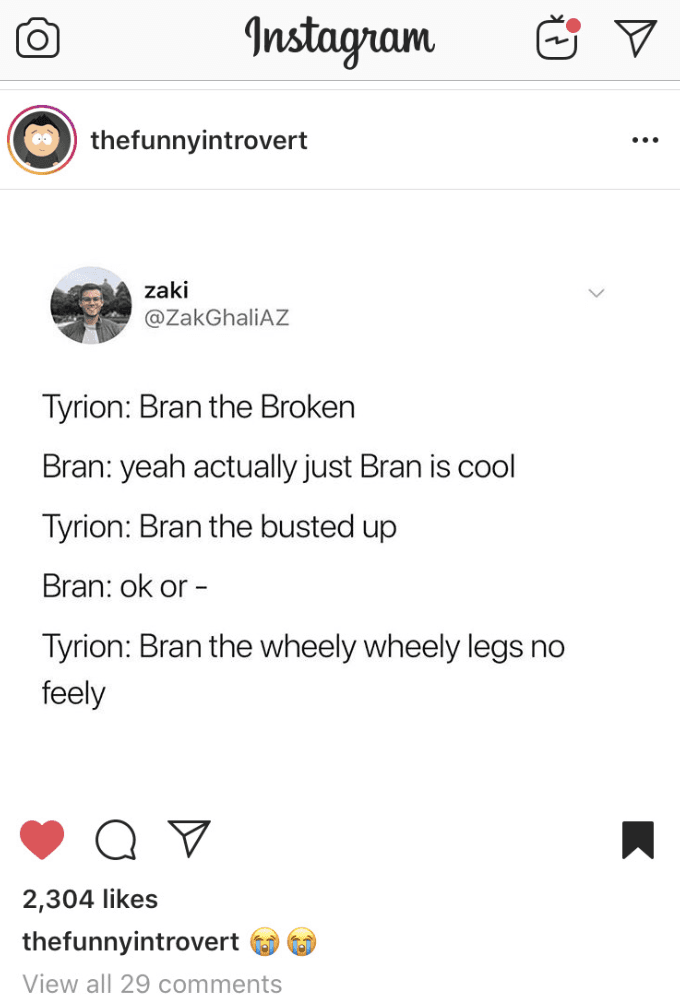
Task: Open direct messages paper plane
Action: pos(635,38)
